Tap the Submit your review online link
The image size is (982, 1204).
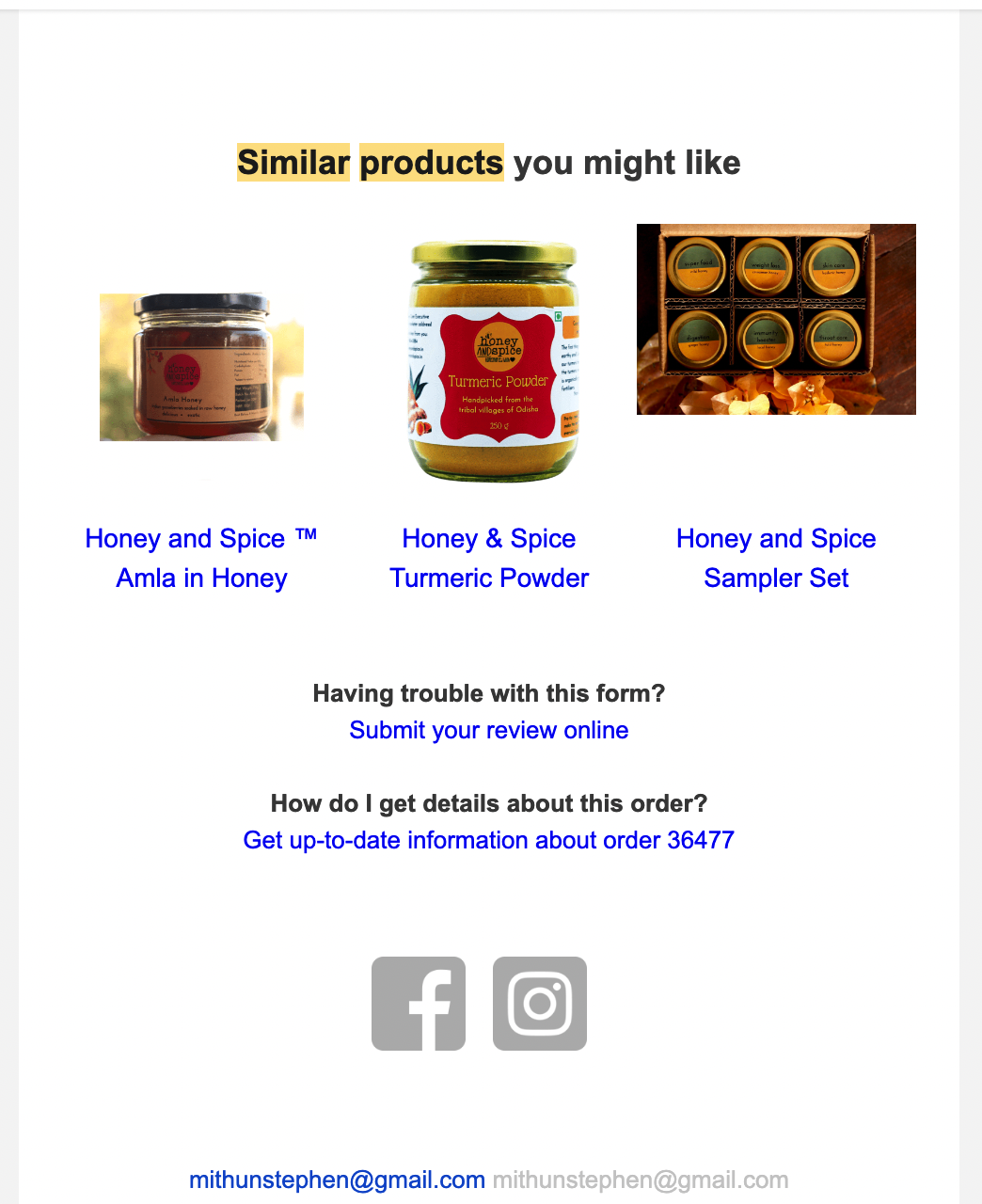489,731
